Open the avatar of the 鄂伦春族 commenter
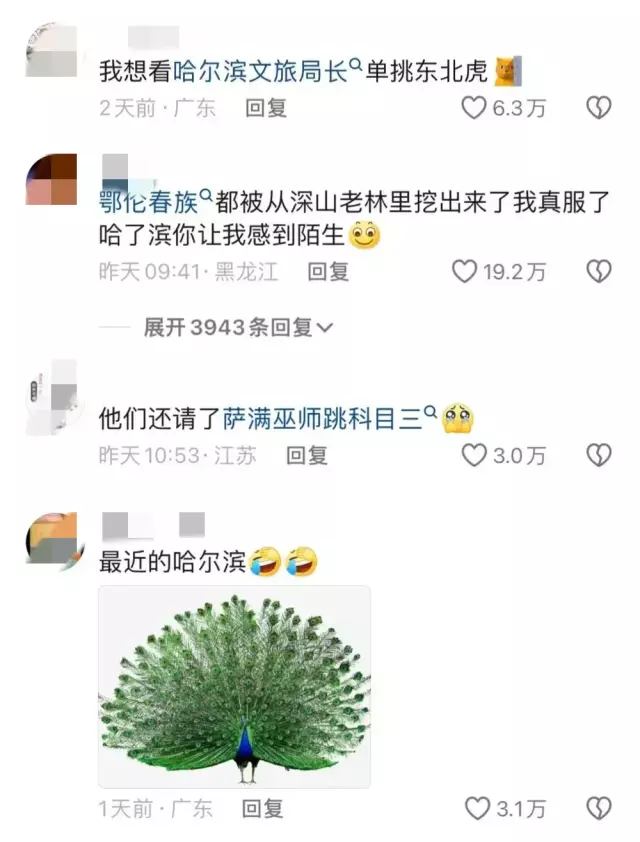The height and width of the screenshot is (842, 640). [x=51, y=180]
